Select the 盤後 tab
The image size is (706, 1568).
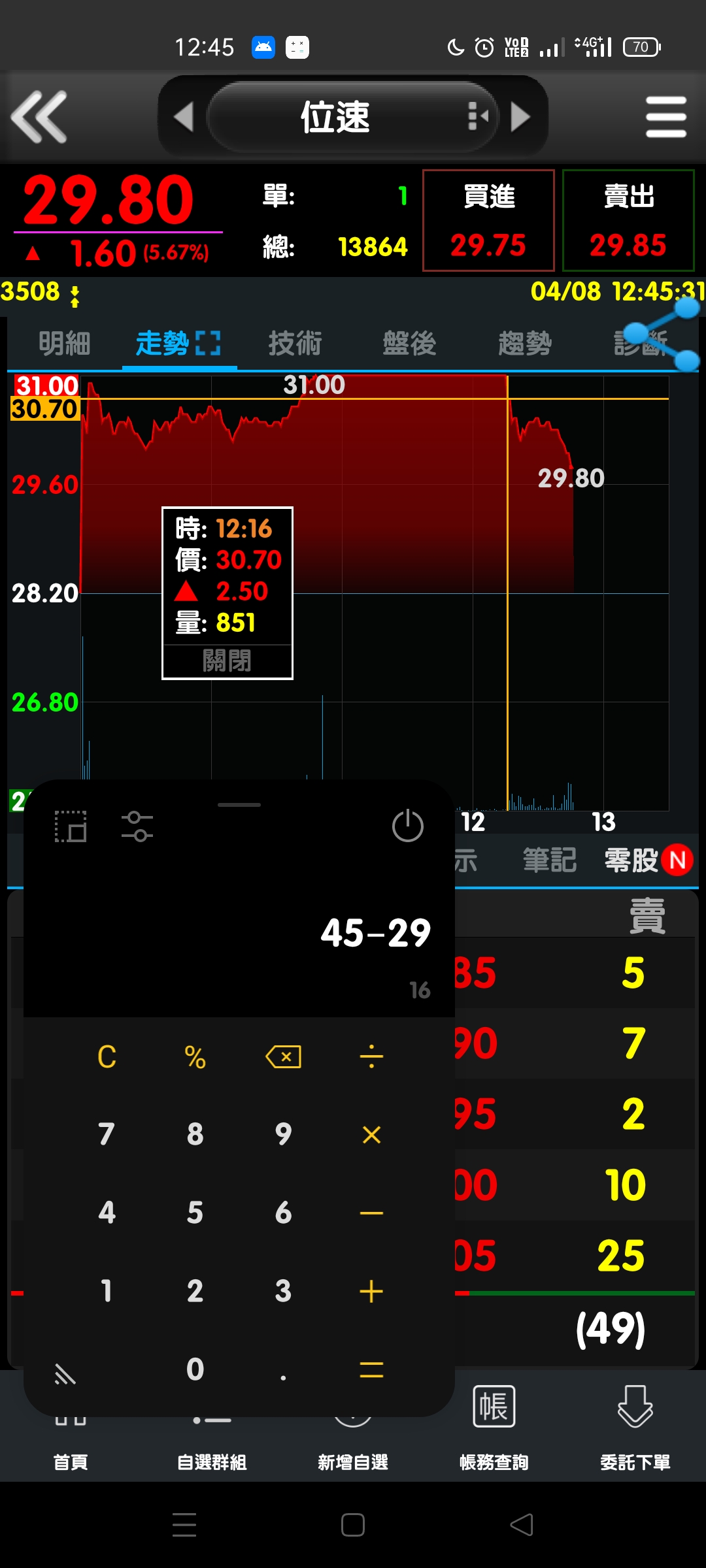(x=409, y=343)
